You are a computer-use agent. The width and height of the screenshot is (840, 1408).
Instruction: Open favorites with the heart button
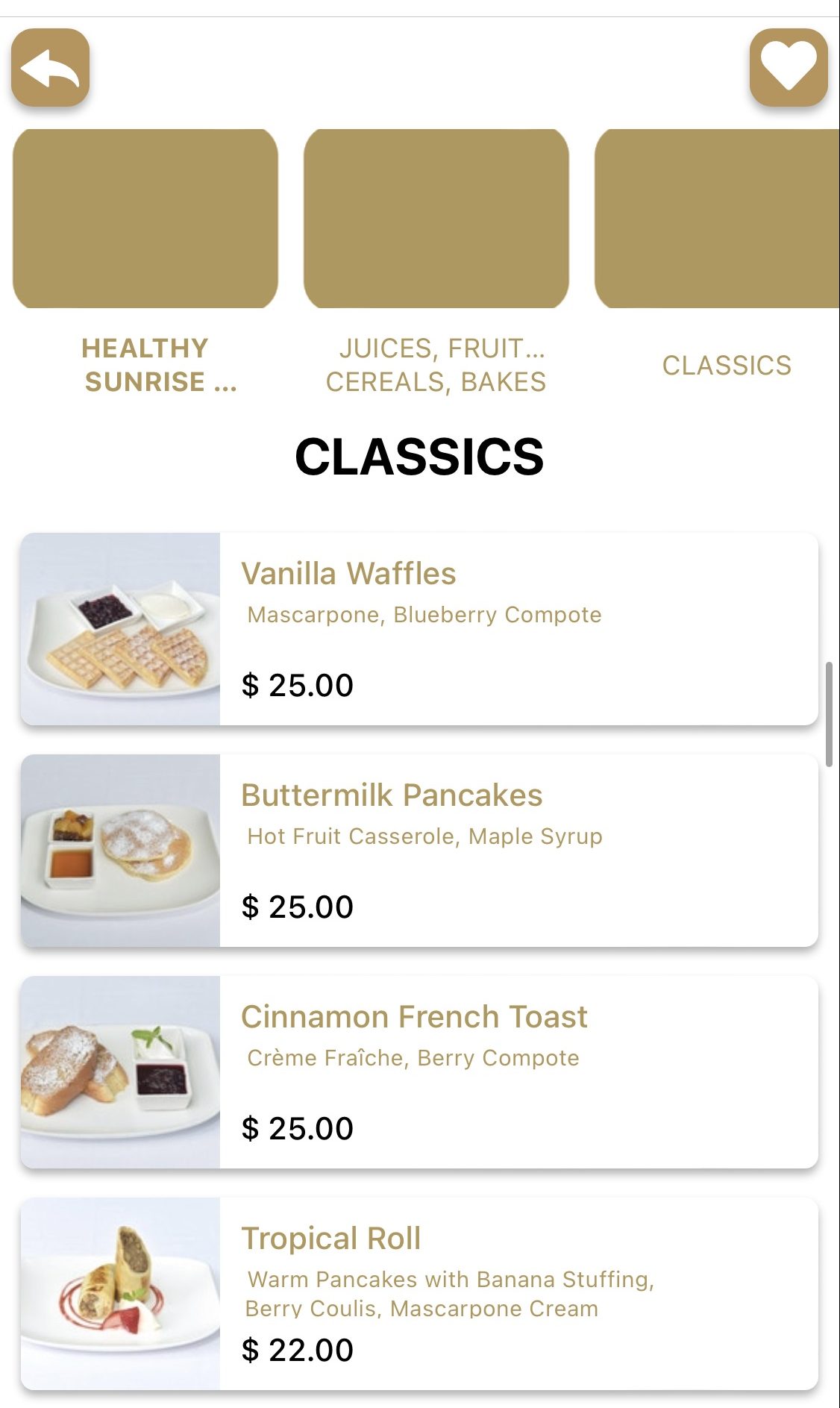789,67
